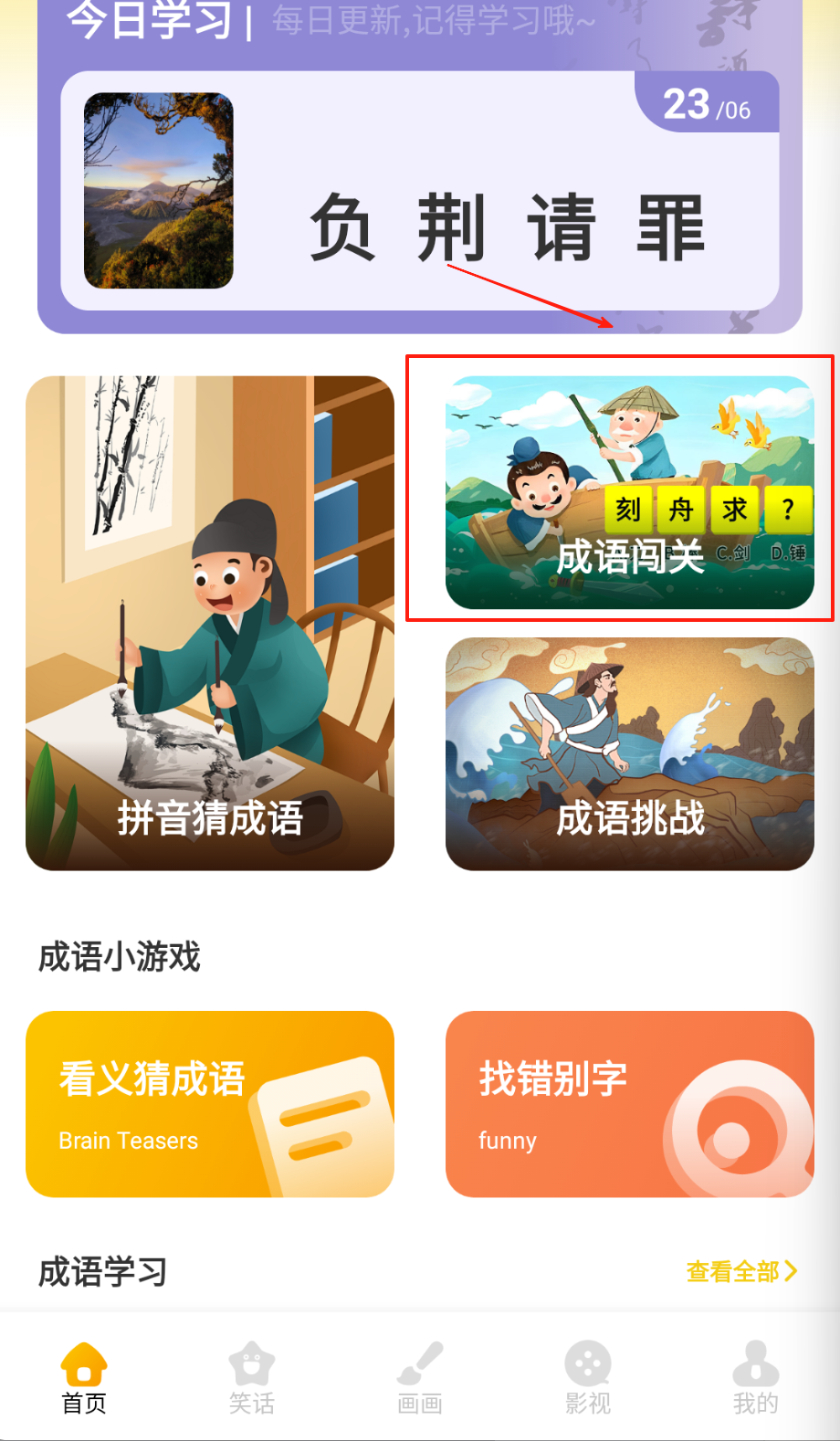This screenshot has height=1441, width=840.
Task: Open the 拼音猜成语 game card
Action: click(x=210, y=623)
